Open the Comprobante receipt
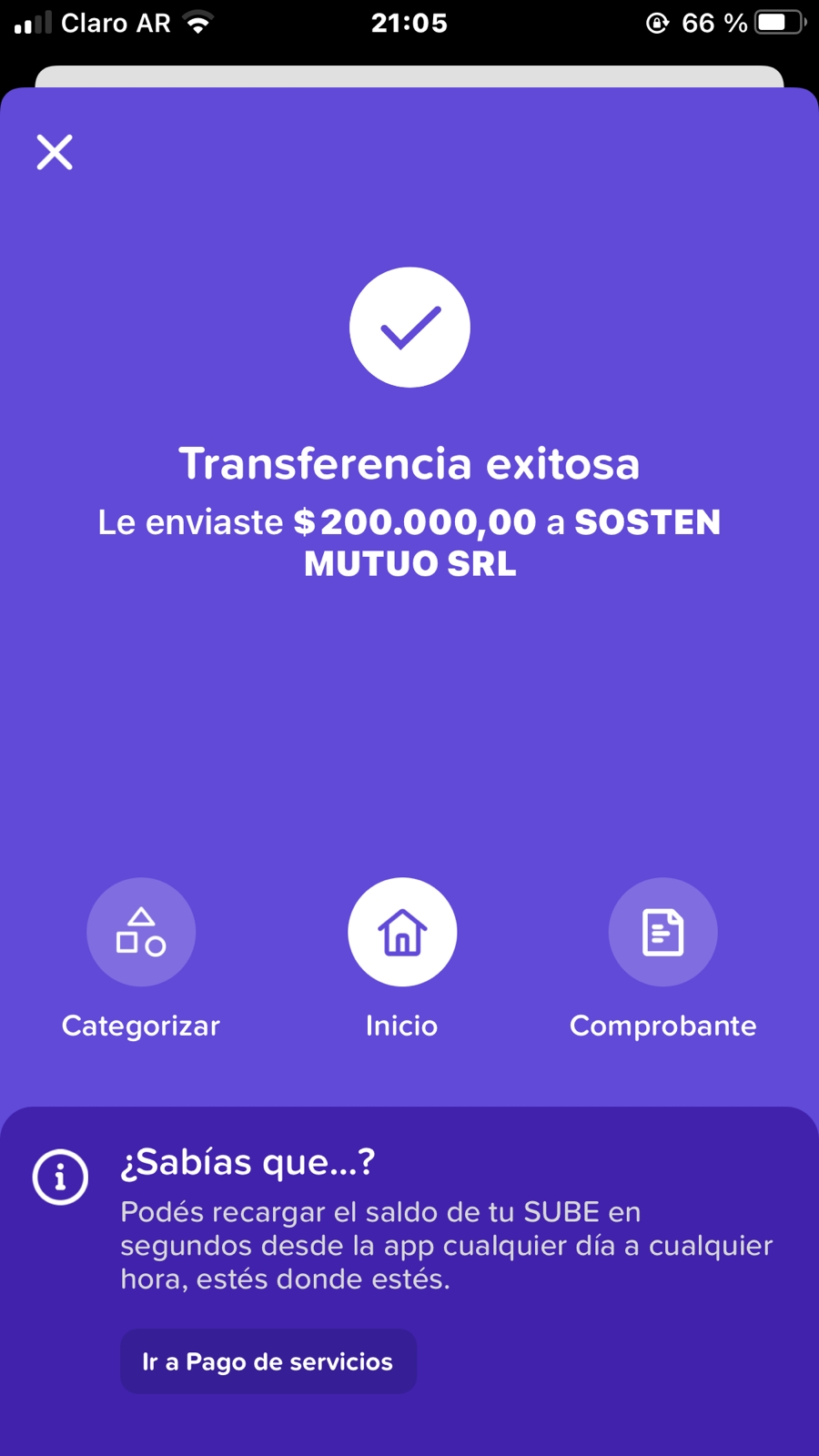The height and width of the screenshot is (1456, 819). [662, 932]
